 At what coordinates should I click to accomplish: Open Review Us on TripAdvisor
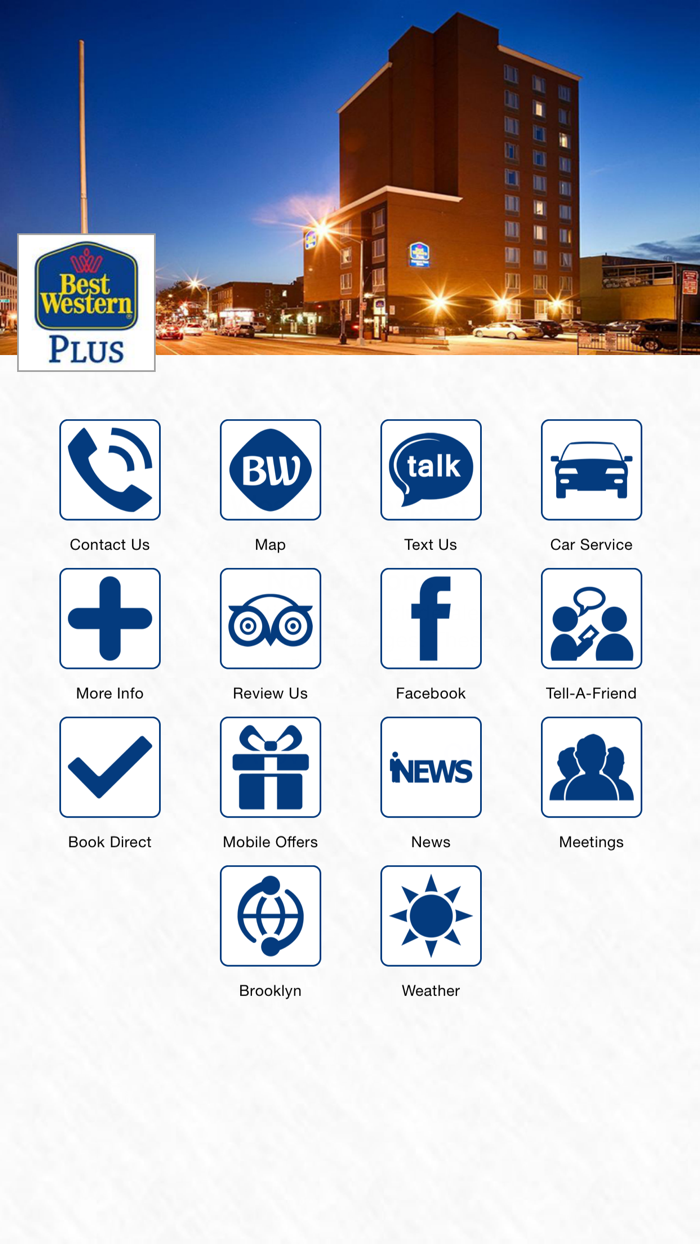[270, 618]
